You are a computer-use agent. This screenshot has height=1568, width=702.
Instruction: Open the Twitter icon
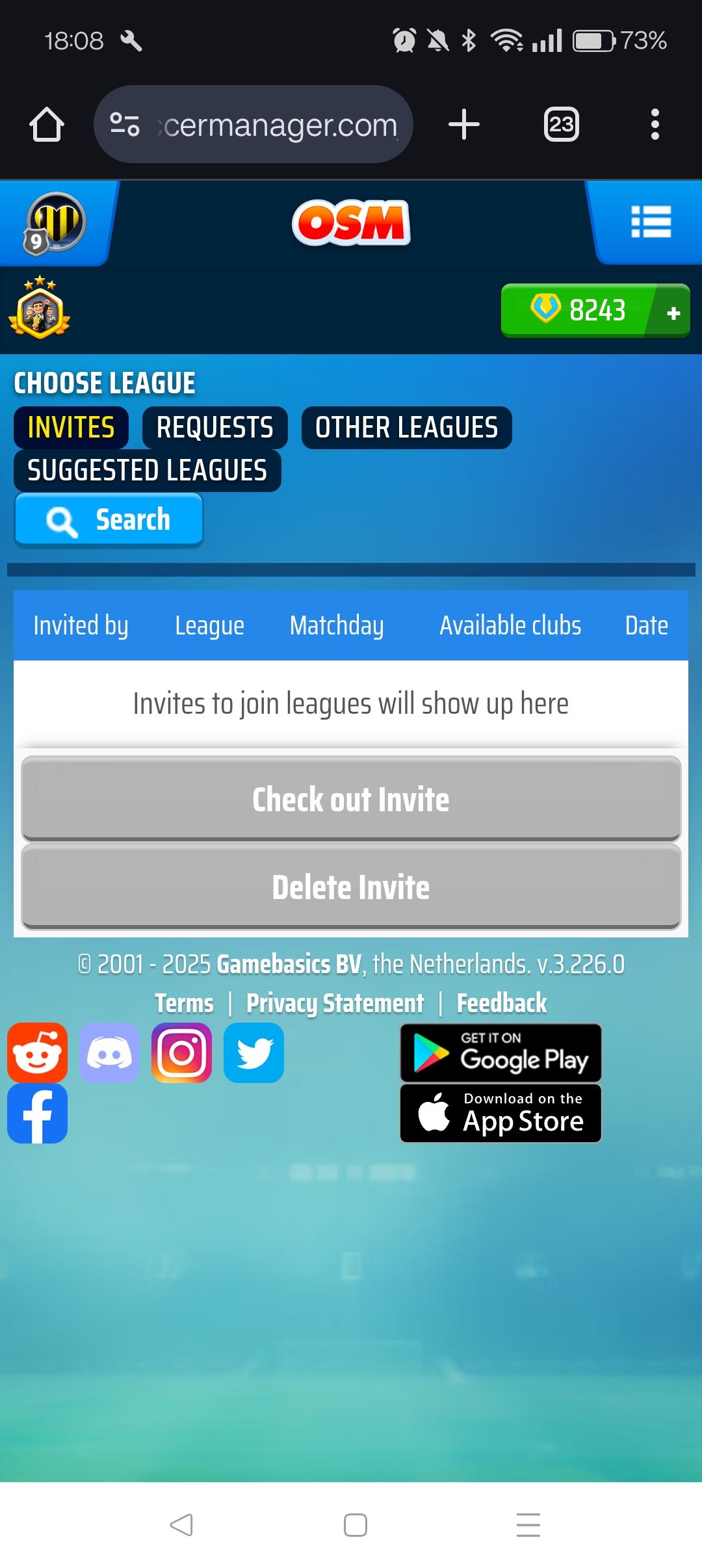(253, 1052)
